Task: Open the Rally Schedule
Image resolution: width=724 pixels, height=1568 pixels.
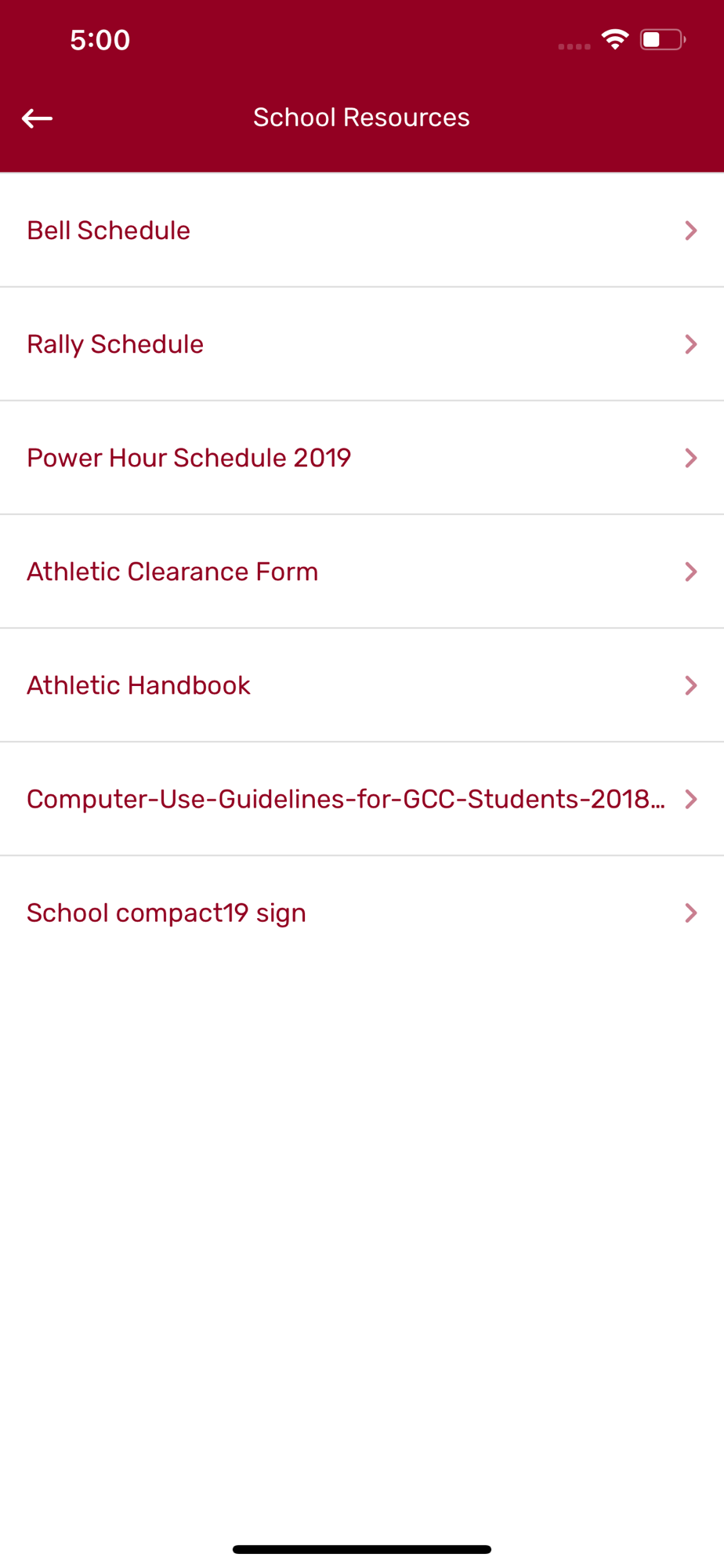Action: click(x=362, y=344)
